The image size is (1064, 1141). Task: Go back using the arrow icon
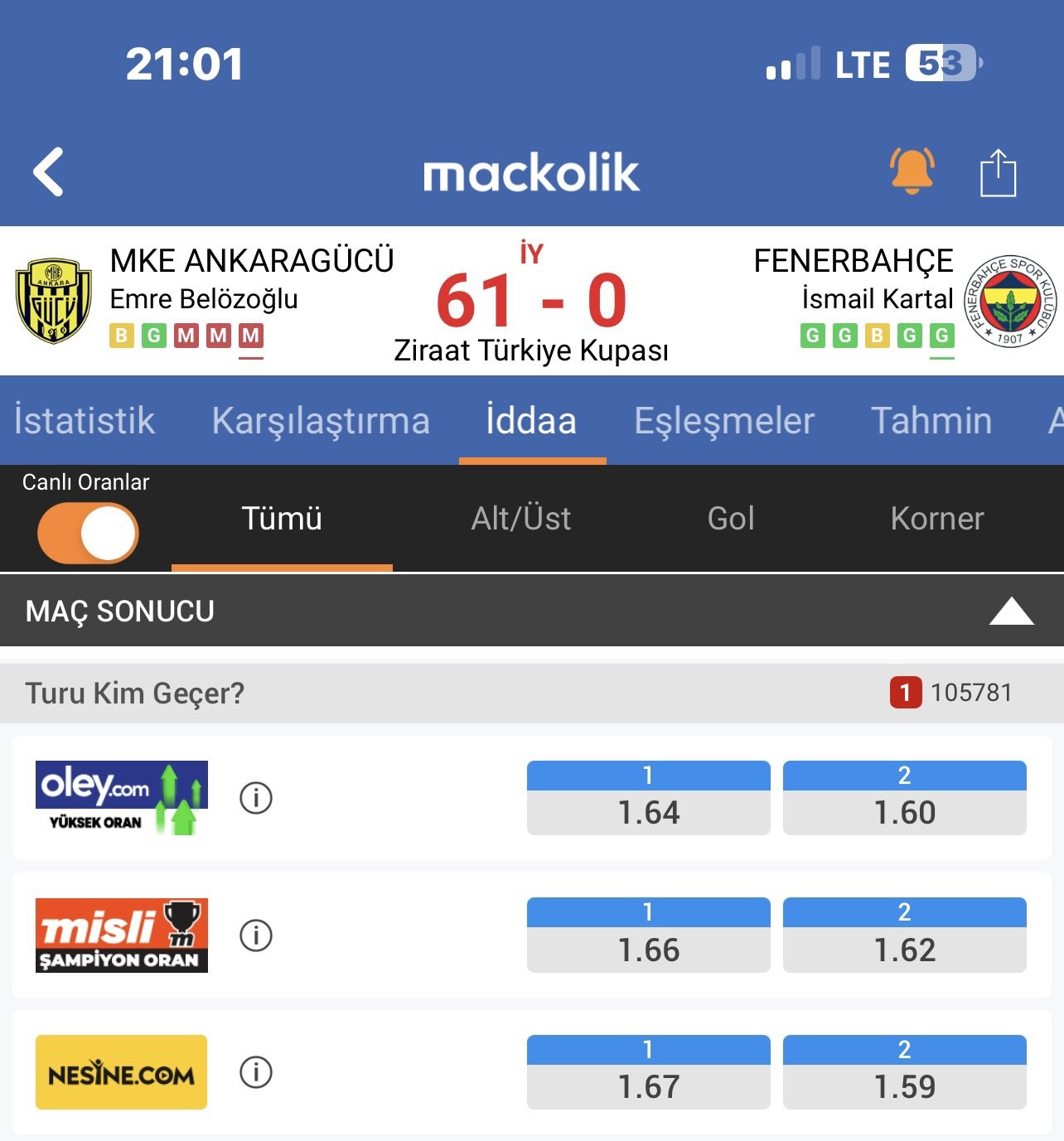[49, 172]
